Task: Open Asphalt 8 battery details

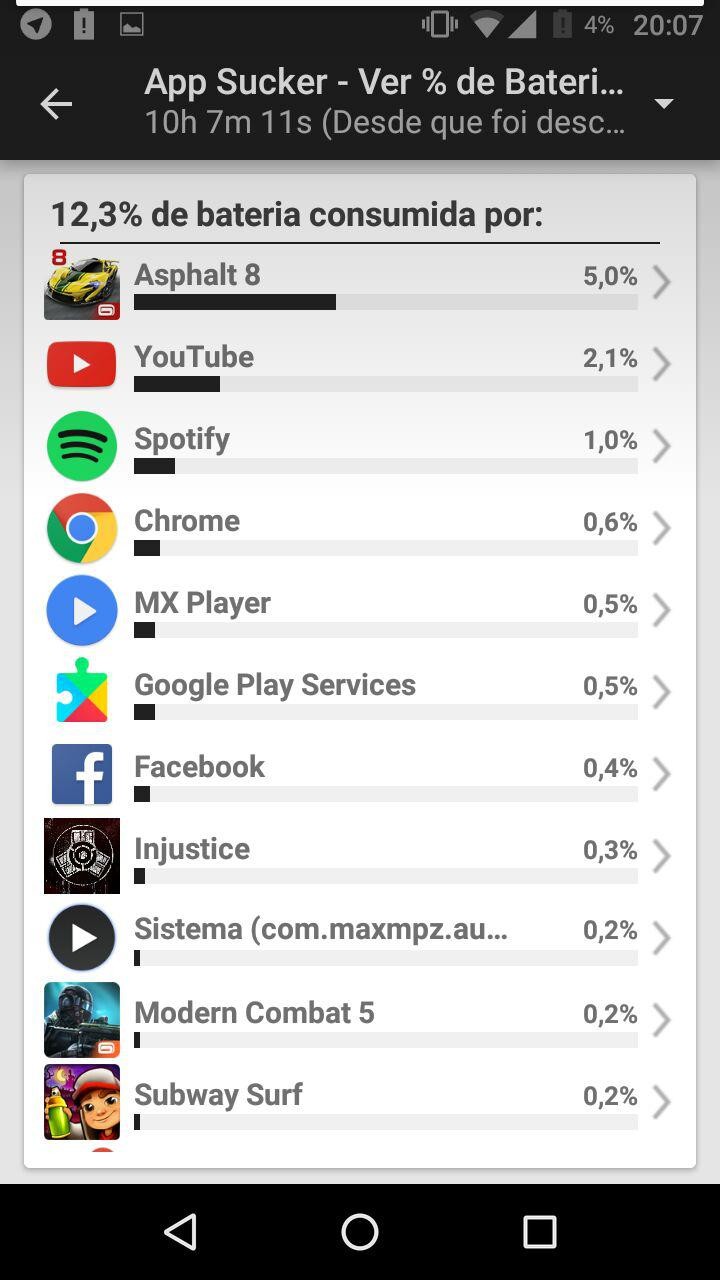Action: [x=360, y=284]
